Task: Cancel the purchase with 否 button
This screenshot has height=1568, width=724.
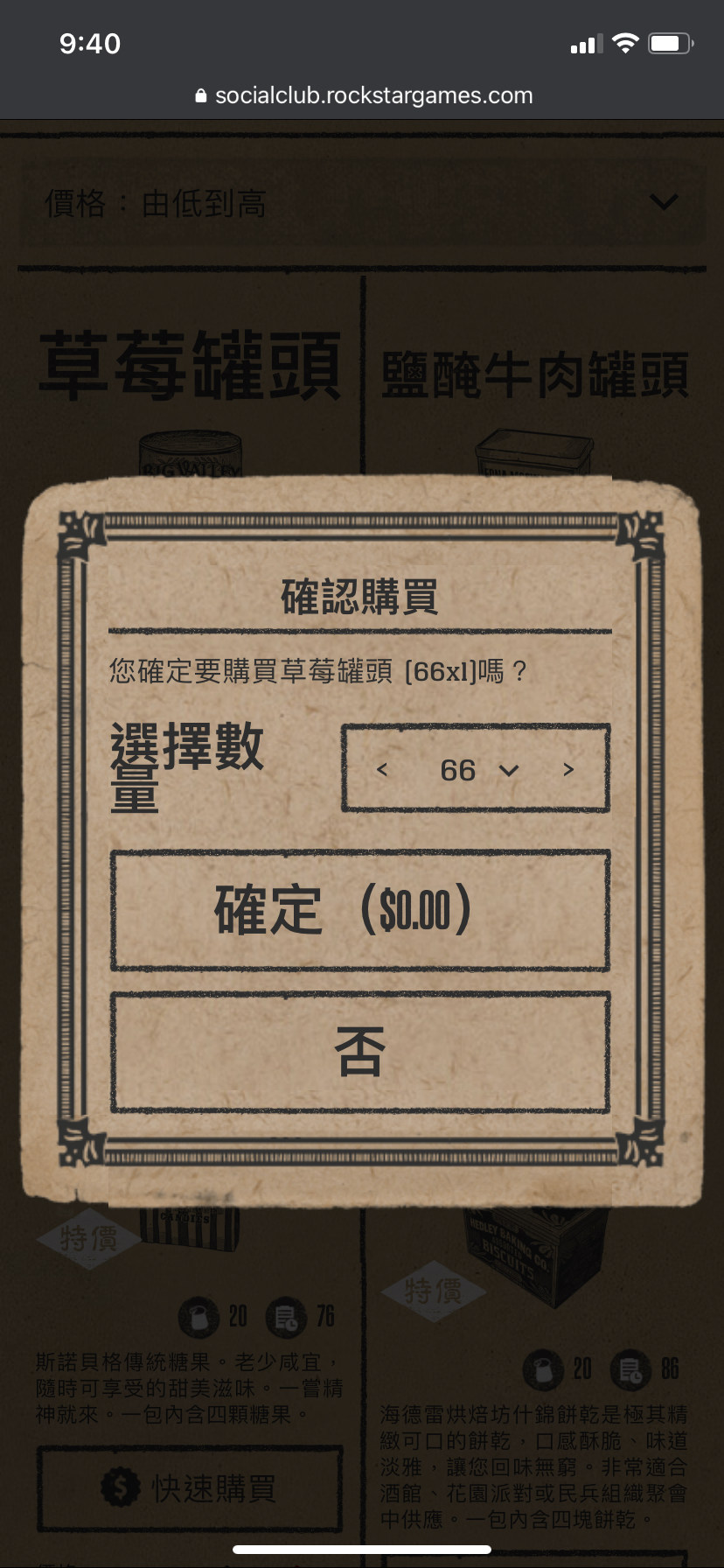Action: point(359,1052)
